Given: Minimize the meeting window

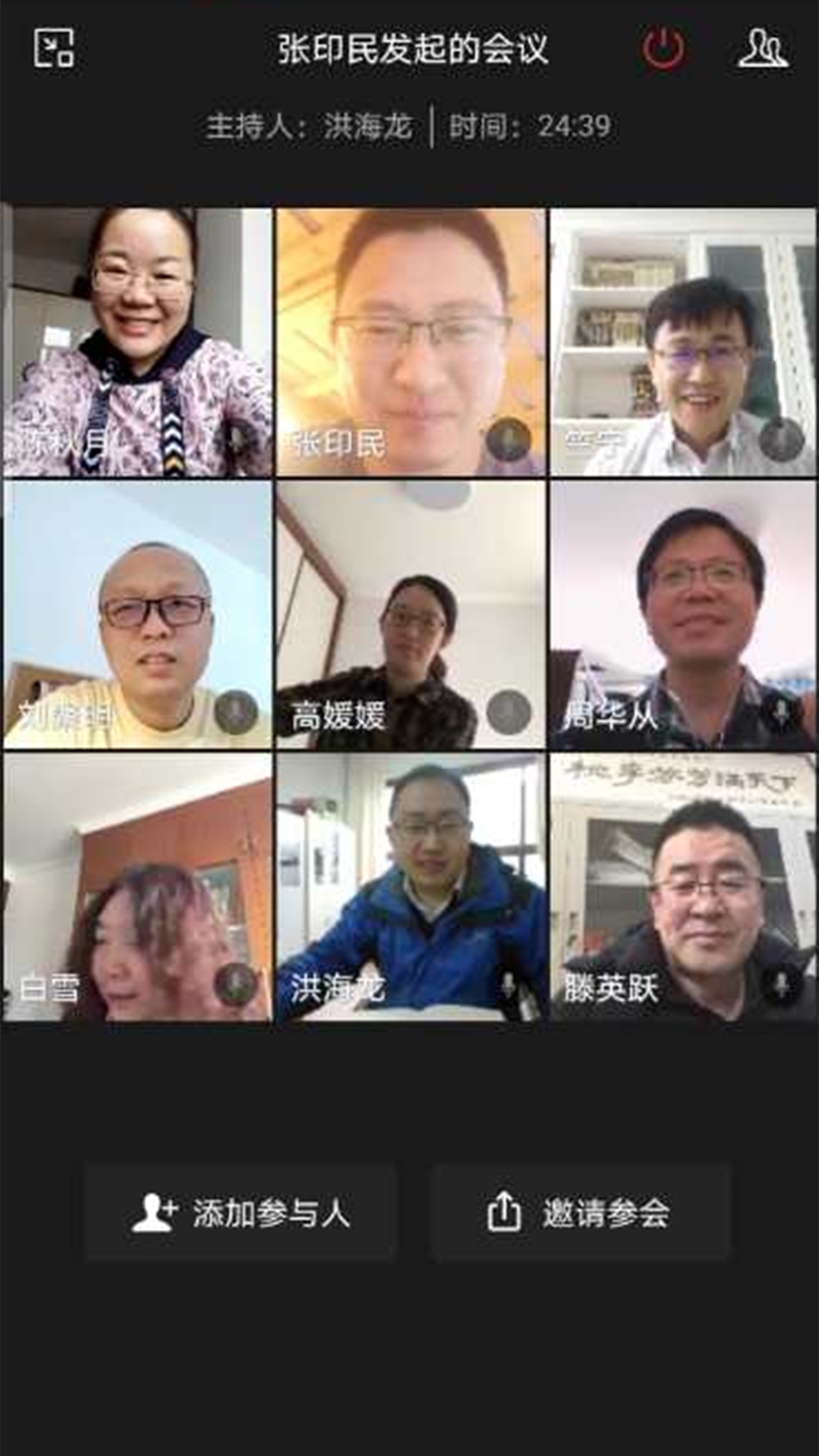Looking at the screenshot, I should coord(54,48).
